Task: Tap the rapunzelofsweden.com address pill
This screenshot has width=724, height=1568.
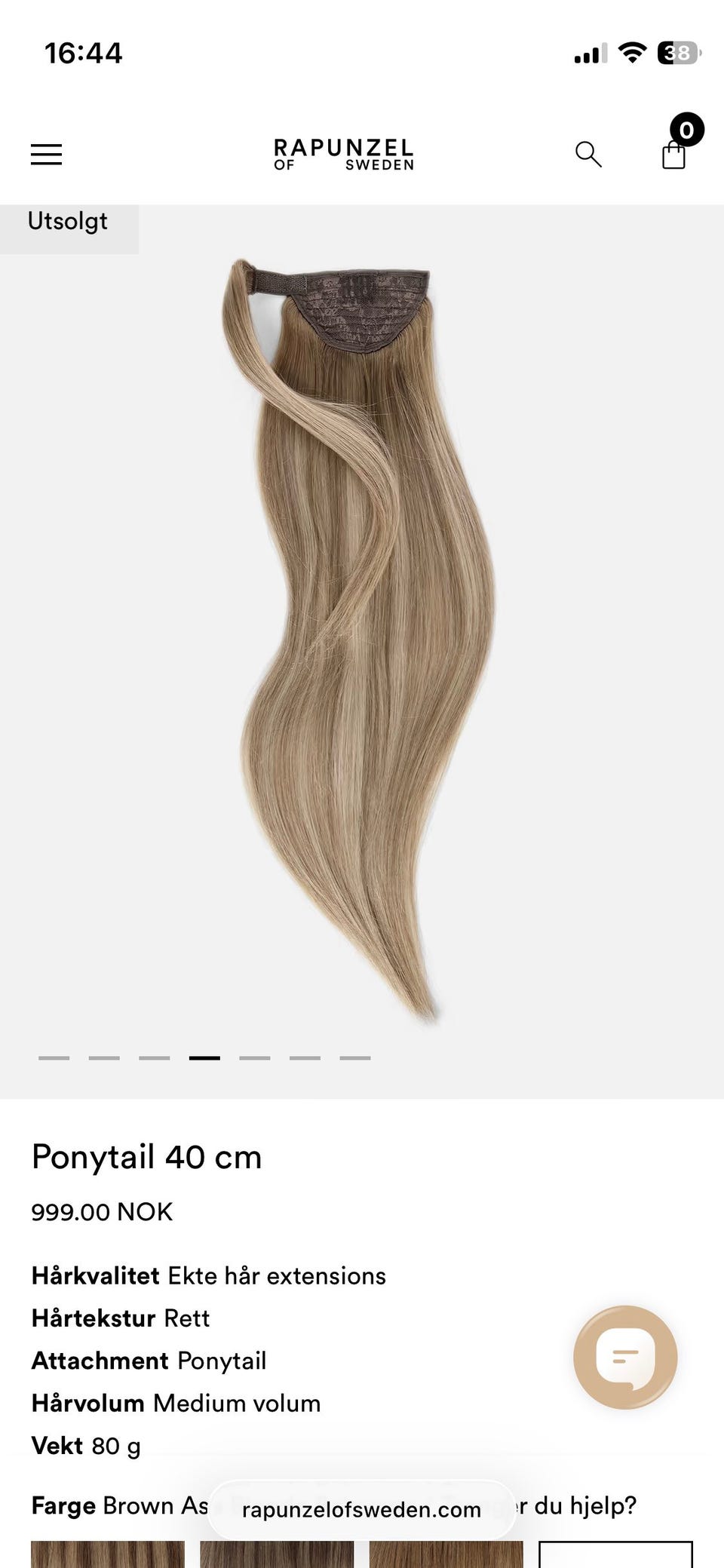Action: [x=361, y=1509]
